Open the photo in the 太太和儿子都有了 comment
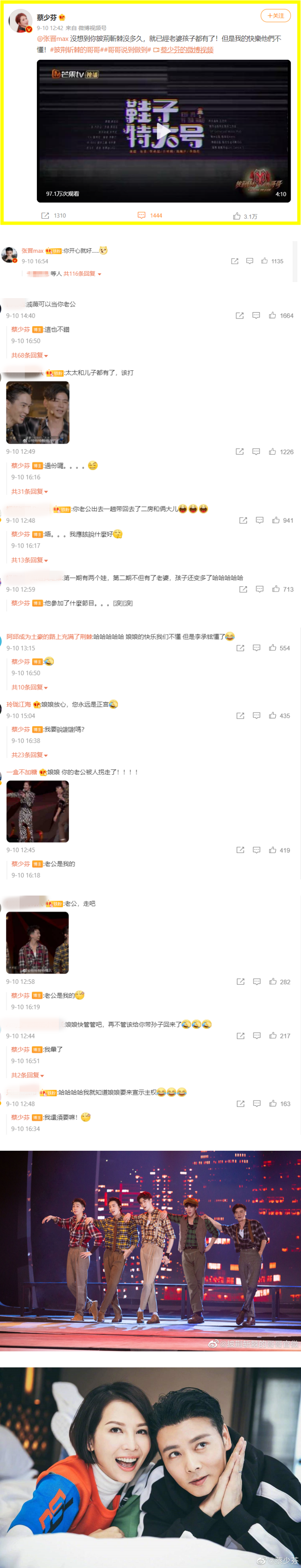The height and width of the screenshot is (1568, 301). click(38, 413)
